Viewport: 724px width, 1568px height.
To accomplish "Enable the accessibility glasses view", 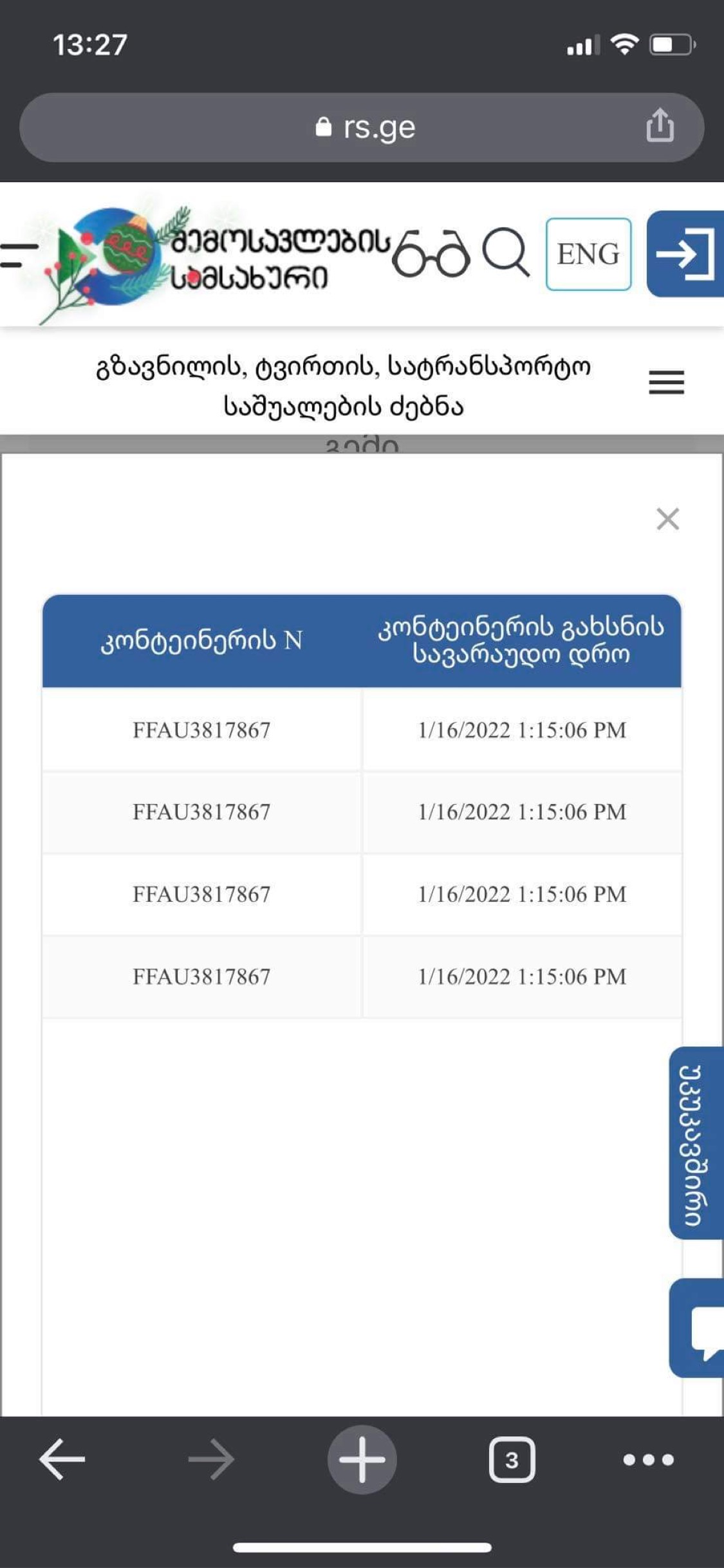I will 431,255.
